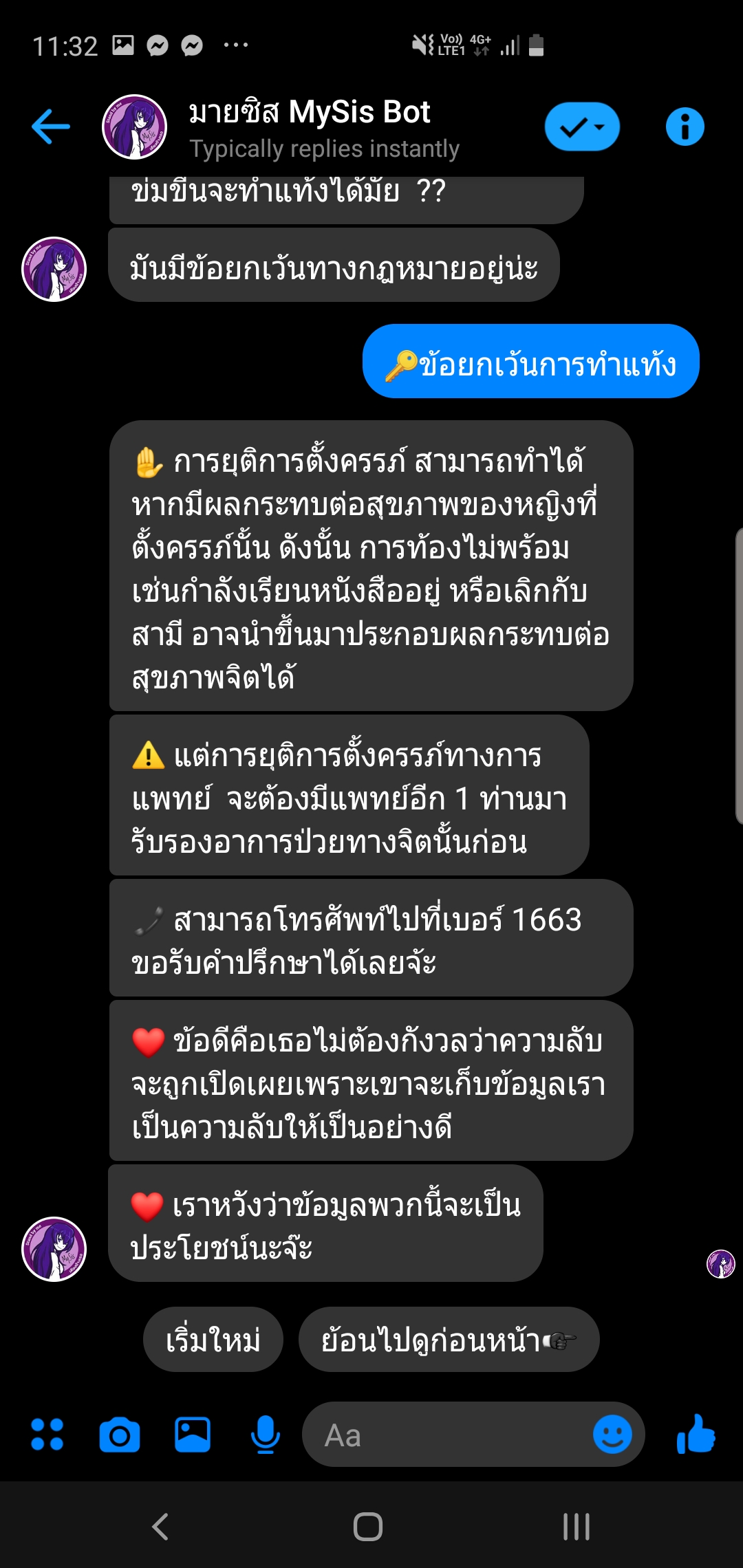Select the ย้อนไปดูก่อนหน้า quick reply
The image size is (743, 1568).
coord(449,1340)
